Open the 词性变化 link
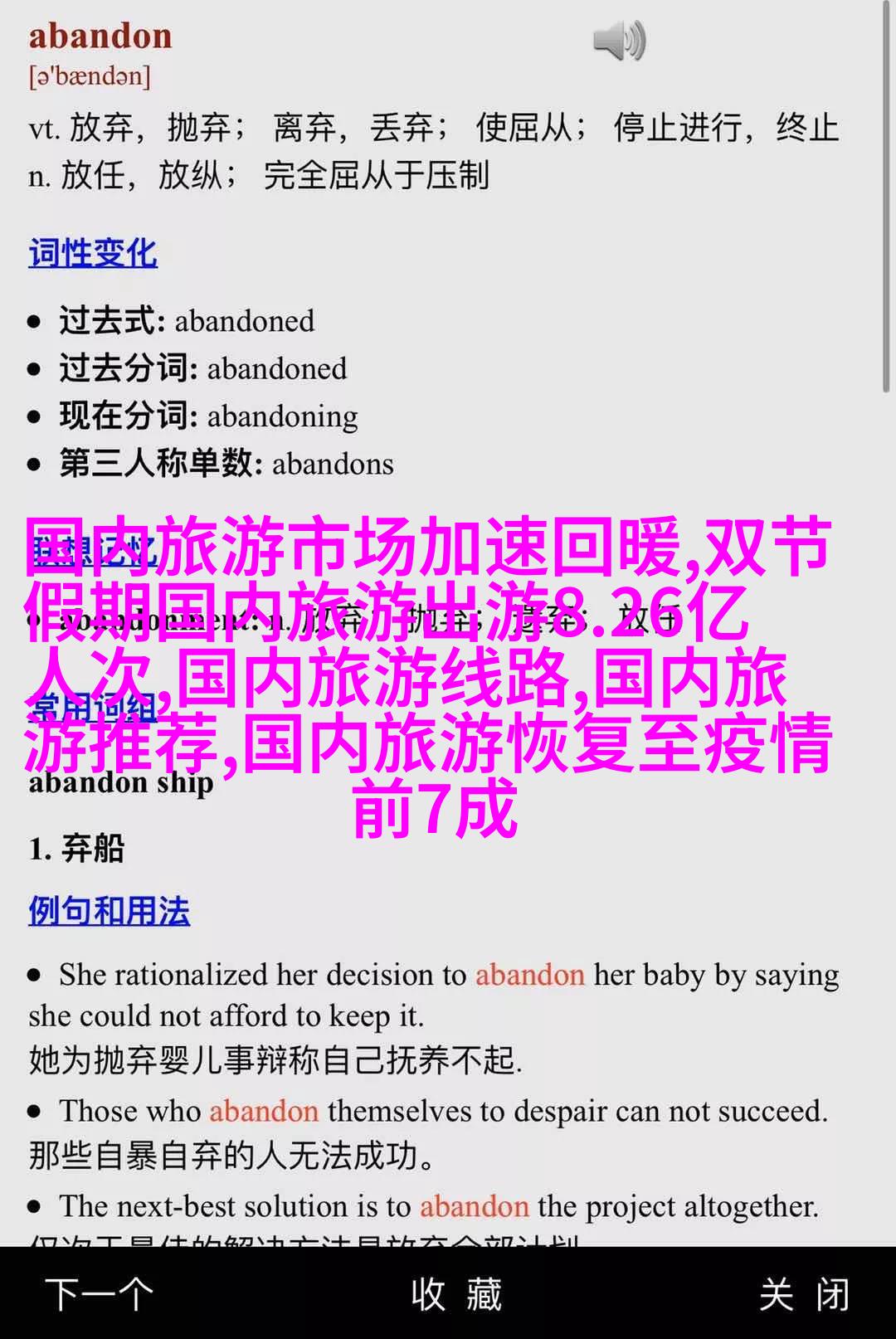The width and height of the screenshot is (896, 1339). tap(93, 253)
